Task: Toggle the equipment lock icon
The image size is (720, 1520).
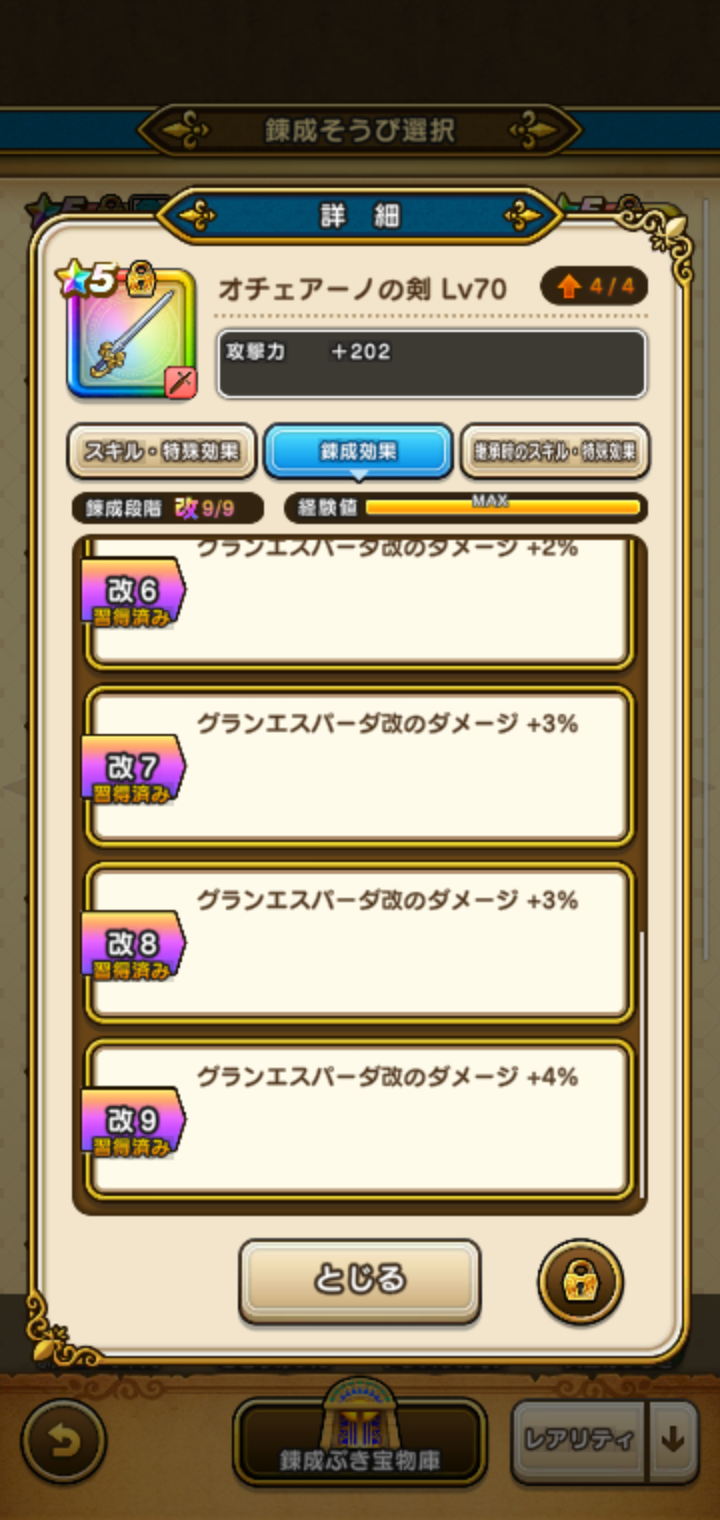Action: pyautogui.click(x=580, y=1281)
